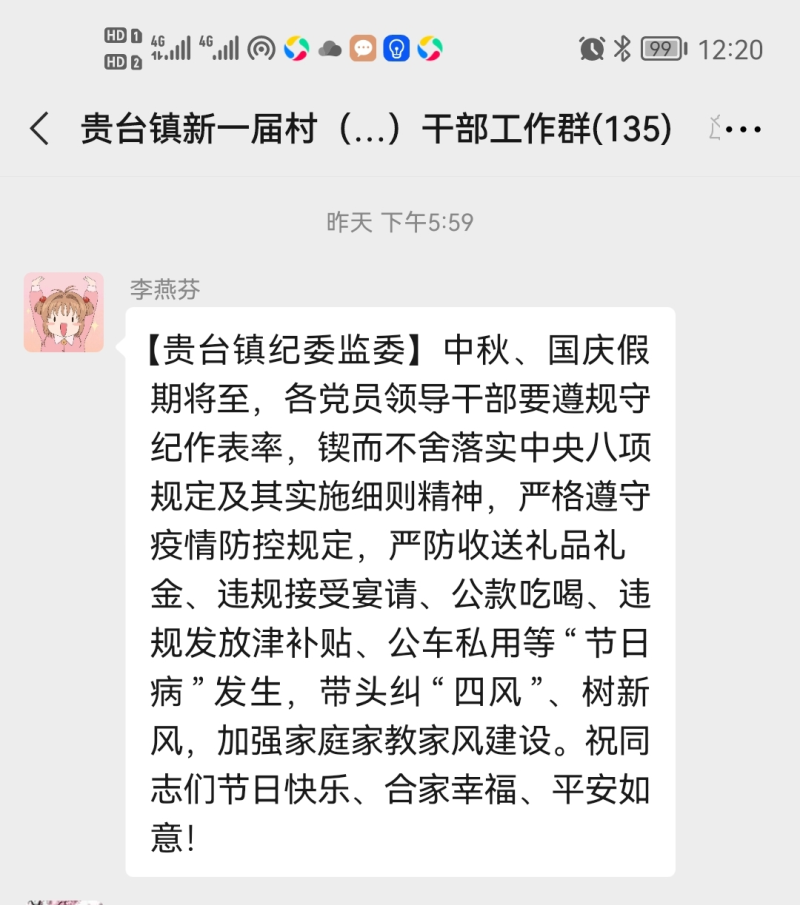This screenshot has width=800, height=905.
Task: Open the group chat overflow menu
Action: pos(743,130)
